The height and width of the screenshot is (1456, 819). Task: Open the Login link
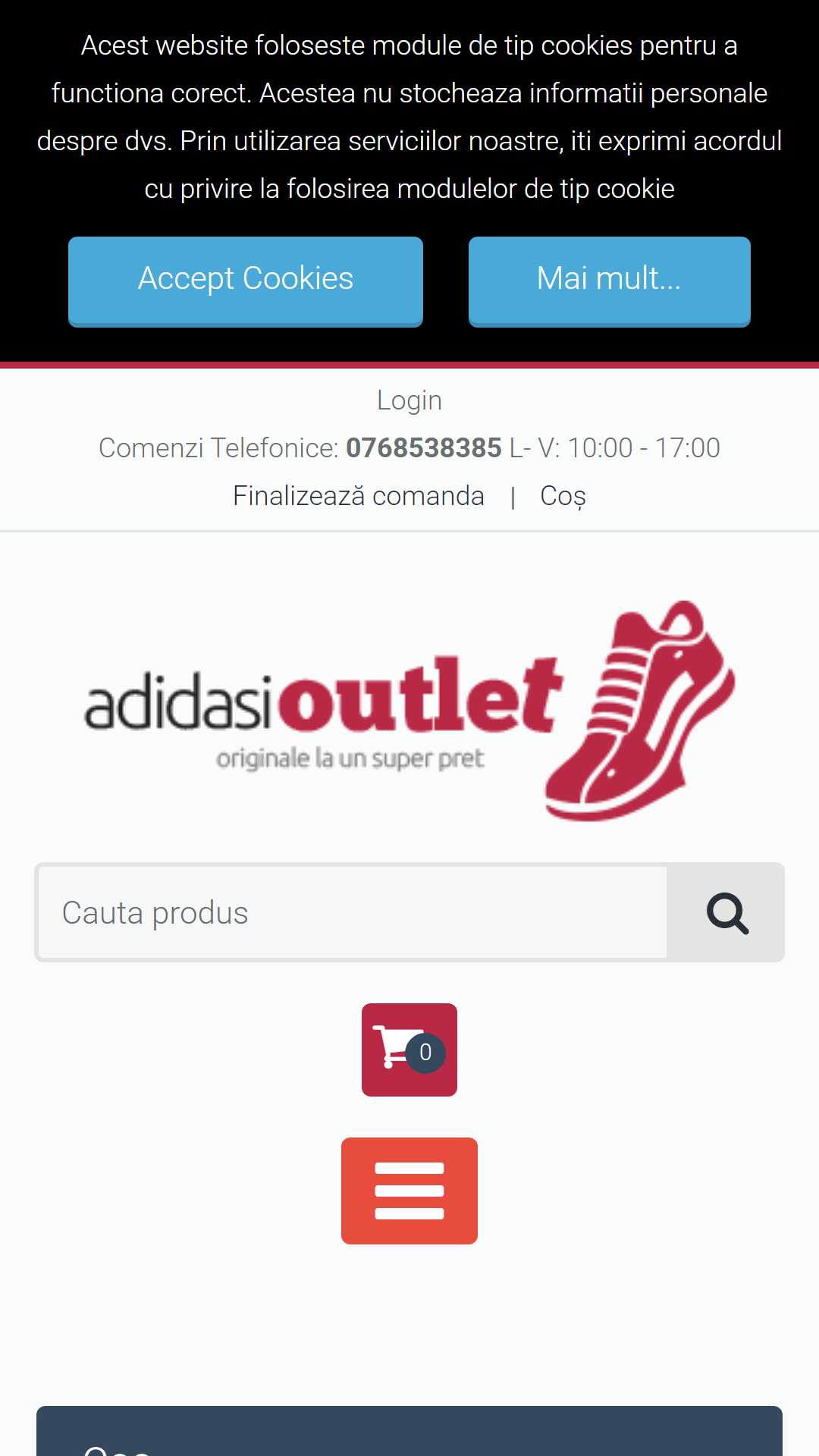(409, 400)
